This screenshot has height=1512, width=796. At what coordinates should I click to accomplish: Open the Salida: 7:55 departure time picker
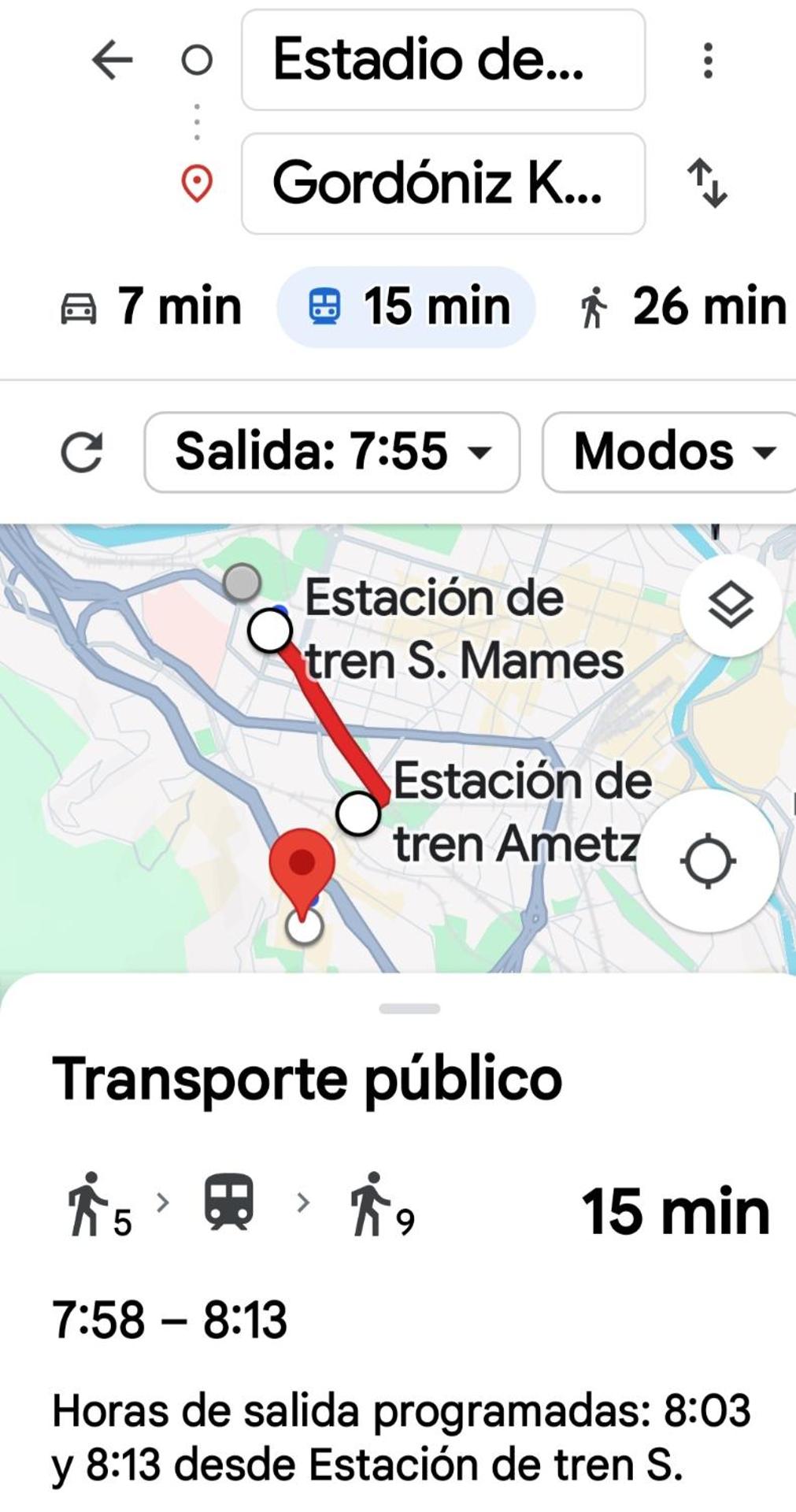pos(331,452)
